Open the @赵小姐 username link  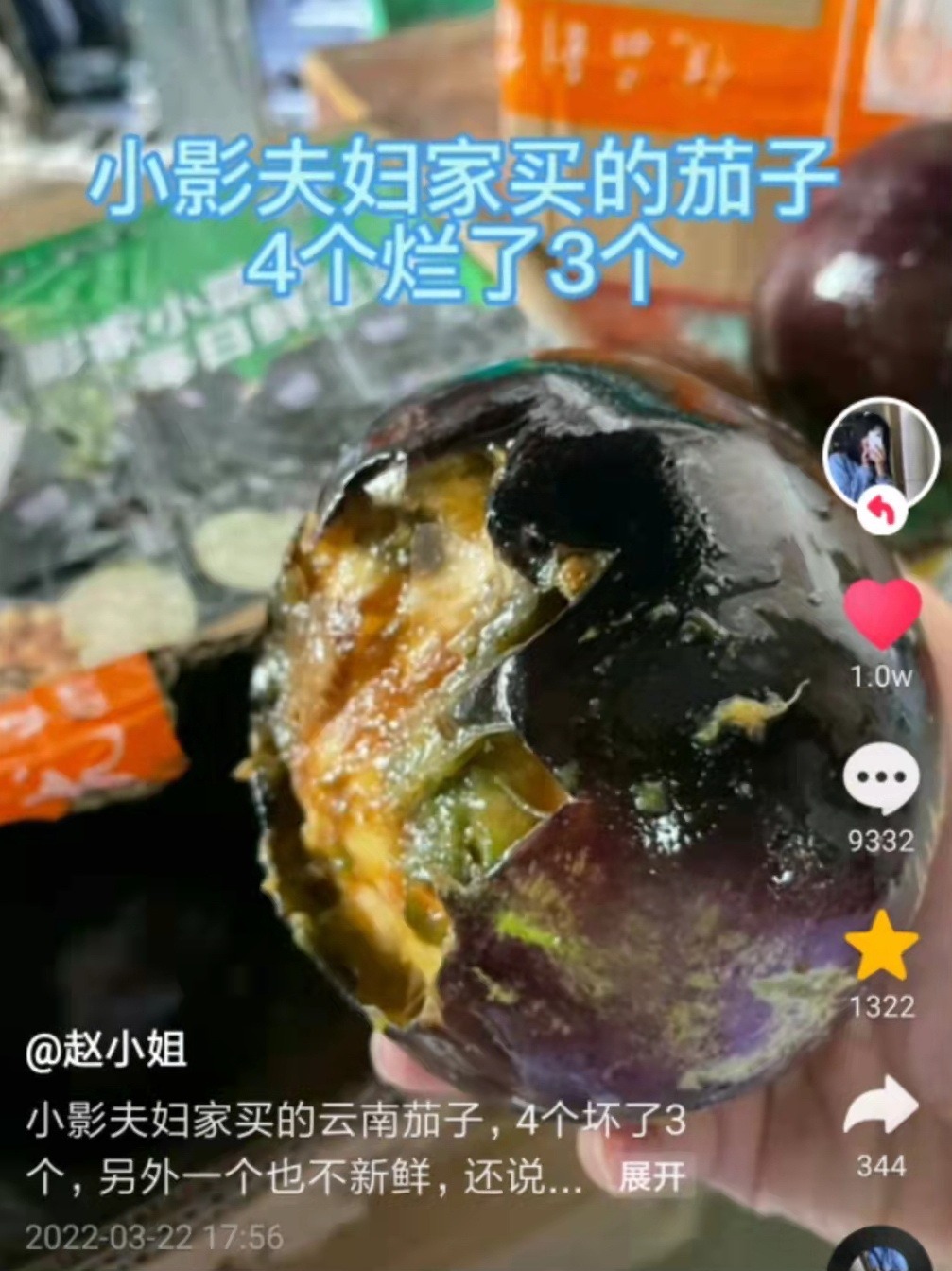point(106,1051)
